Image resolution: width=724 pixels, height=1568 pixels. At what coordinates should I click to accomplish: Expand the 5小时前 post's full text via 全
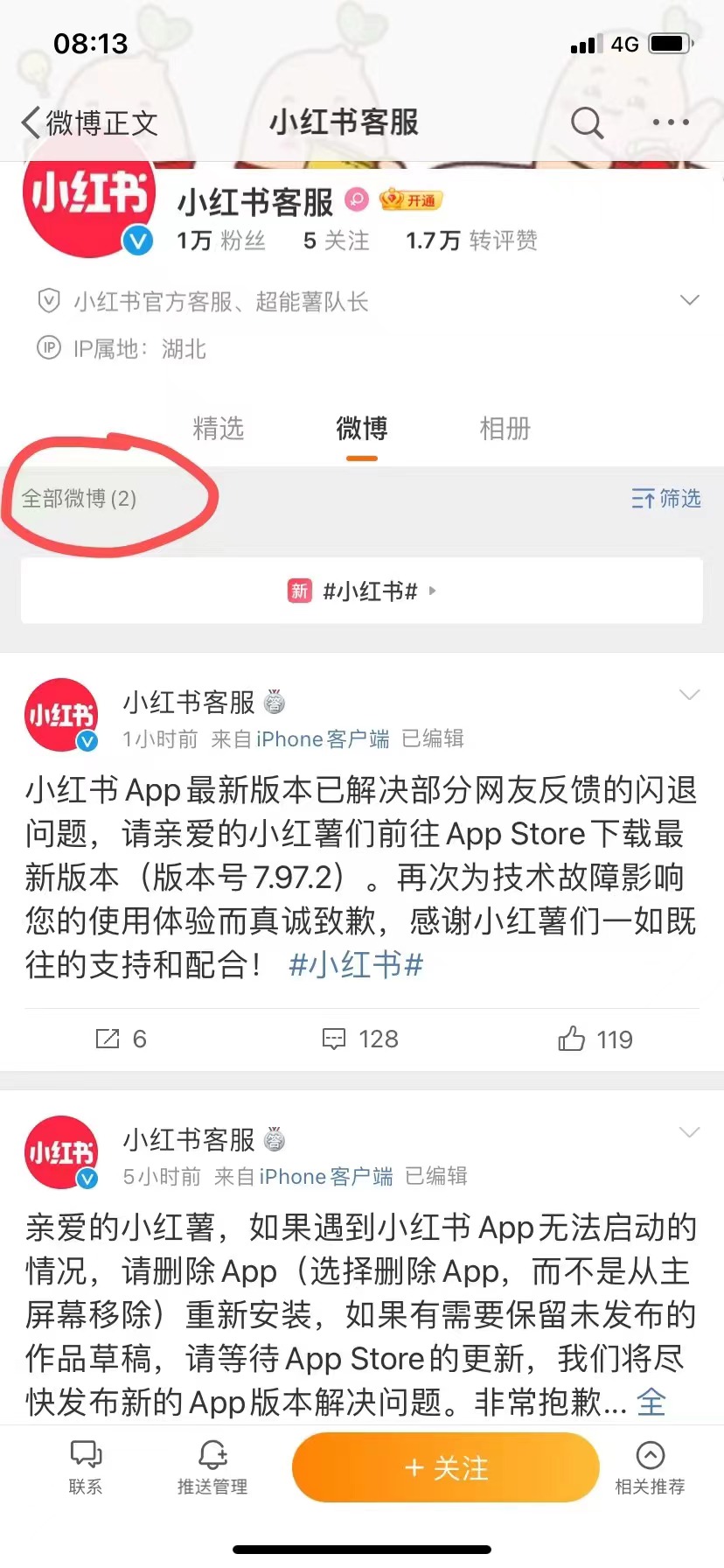pyautogui.click(x=651, y=1403)
